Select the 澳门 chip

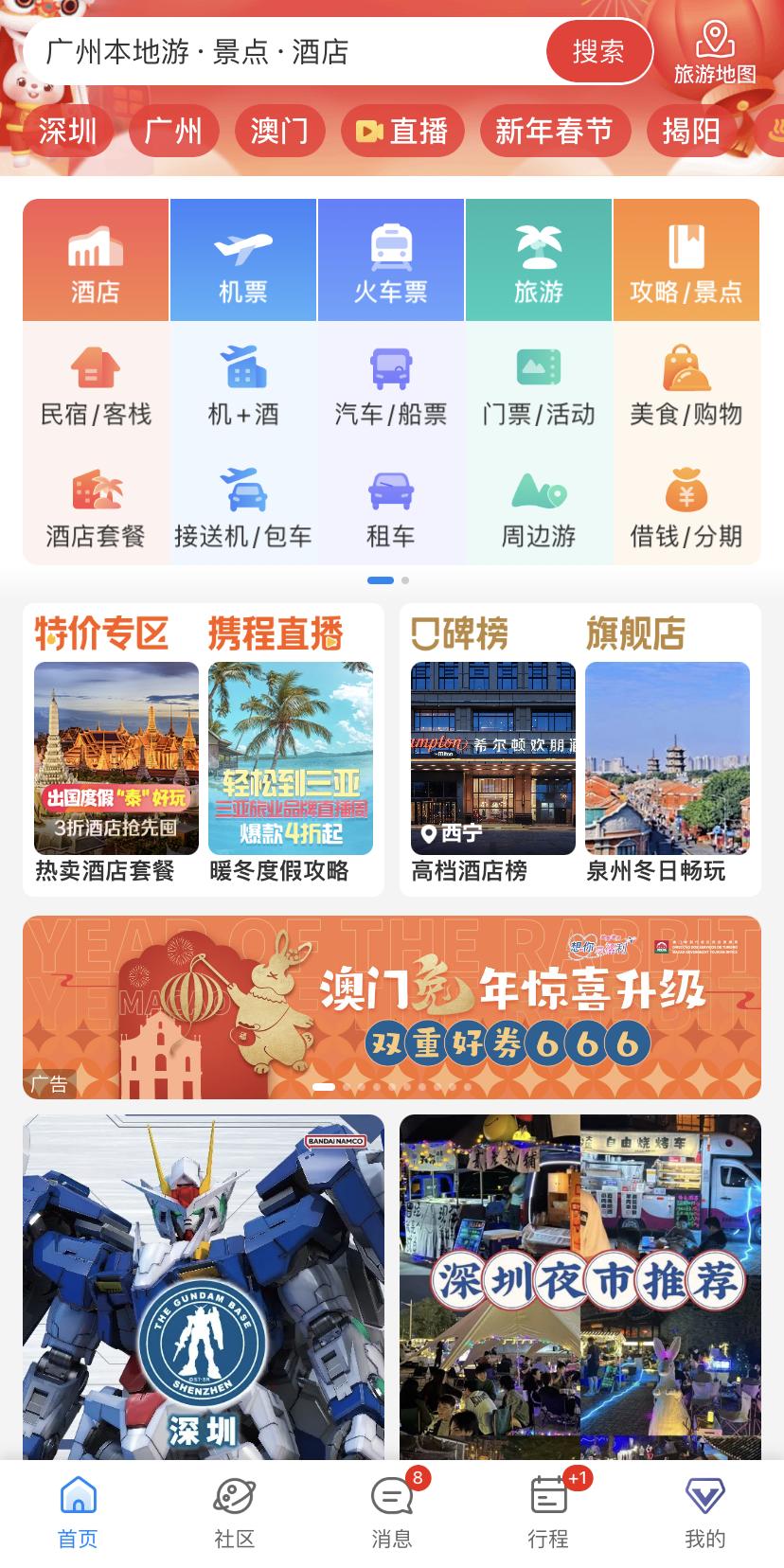pos(279,131)
